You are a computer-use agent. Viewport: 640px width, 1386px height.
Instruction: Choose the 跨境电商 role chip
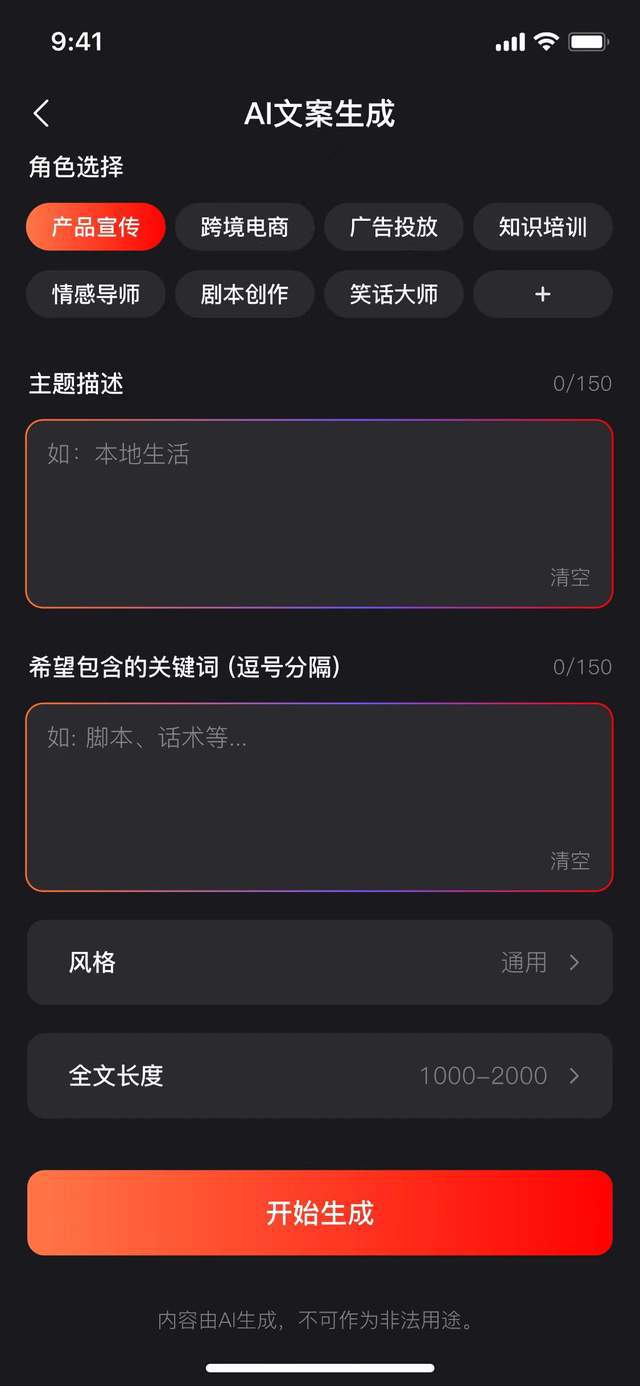[245, 227]
